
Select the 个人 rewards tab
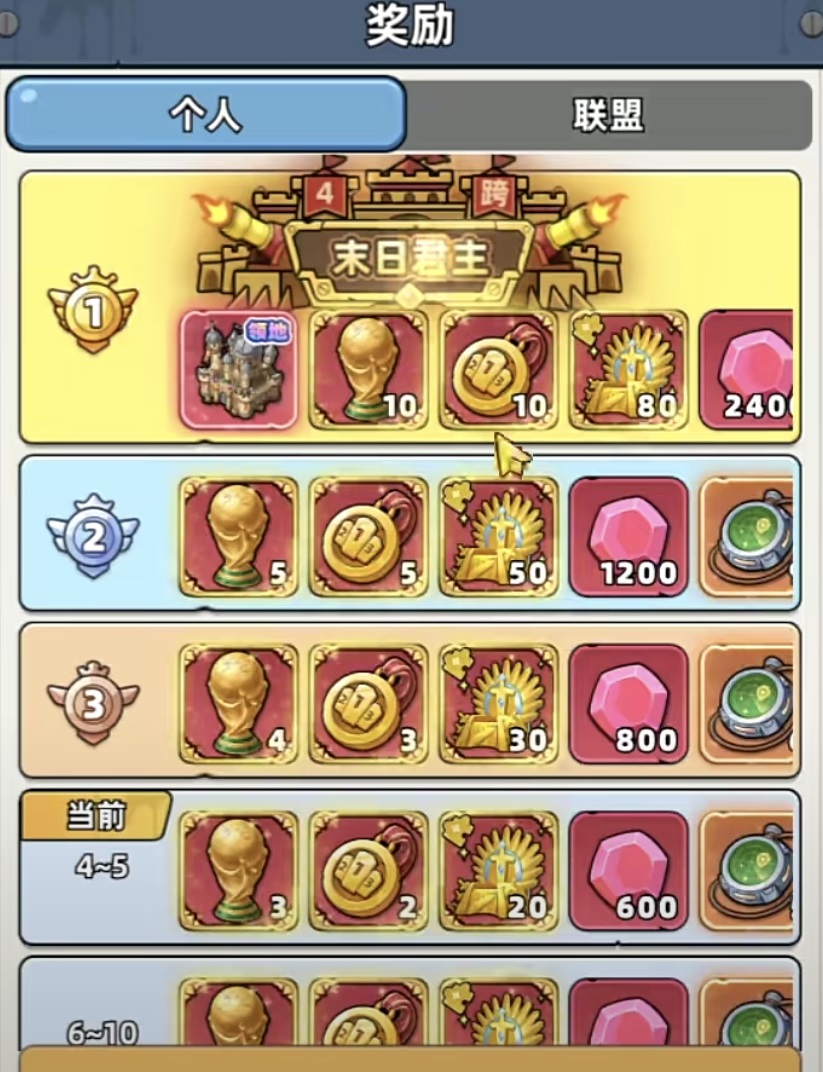coord(205,116)
